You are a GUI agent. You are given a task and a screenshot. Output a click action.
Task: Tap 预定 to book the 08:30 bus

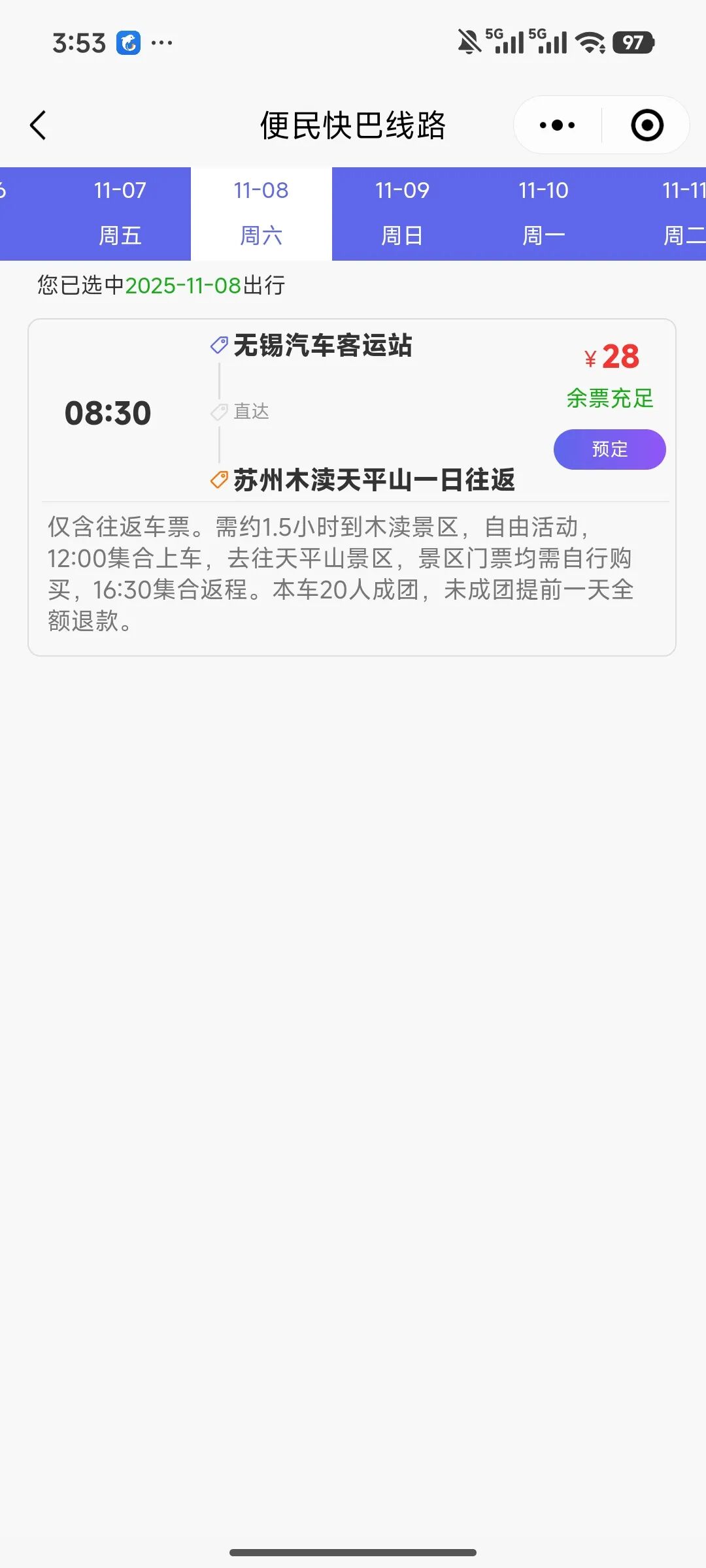click(x=609, y=449)
